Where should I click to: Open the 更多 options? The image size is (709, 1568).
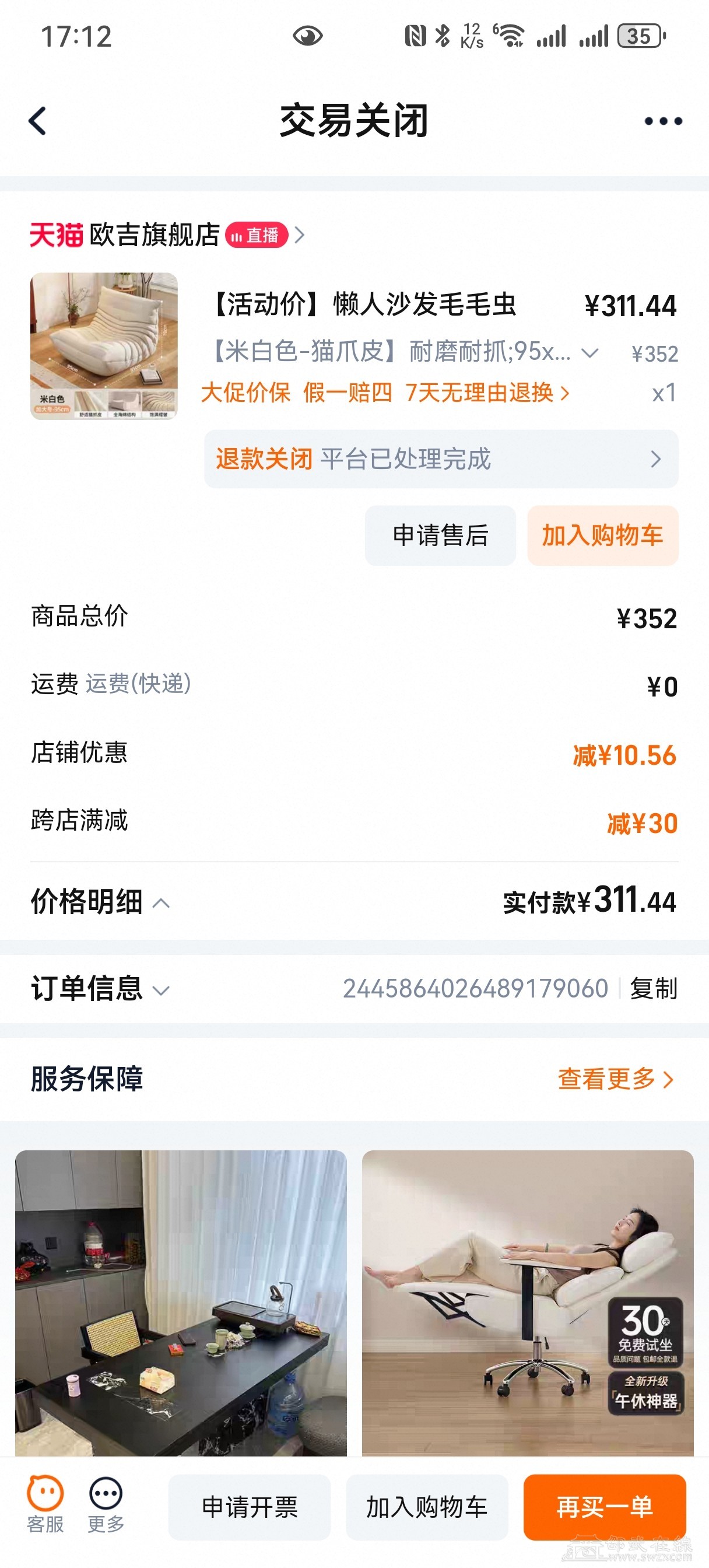coord(106,1504)
